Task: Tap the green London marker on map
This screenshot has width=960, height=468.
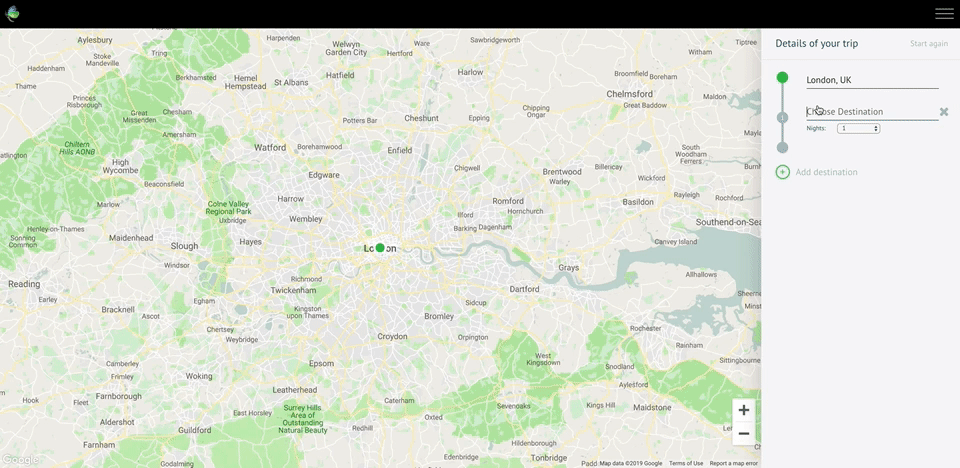Action: click(x=380, y=248)
